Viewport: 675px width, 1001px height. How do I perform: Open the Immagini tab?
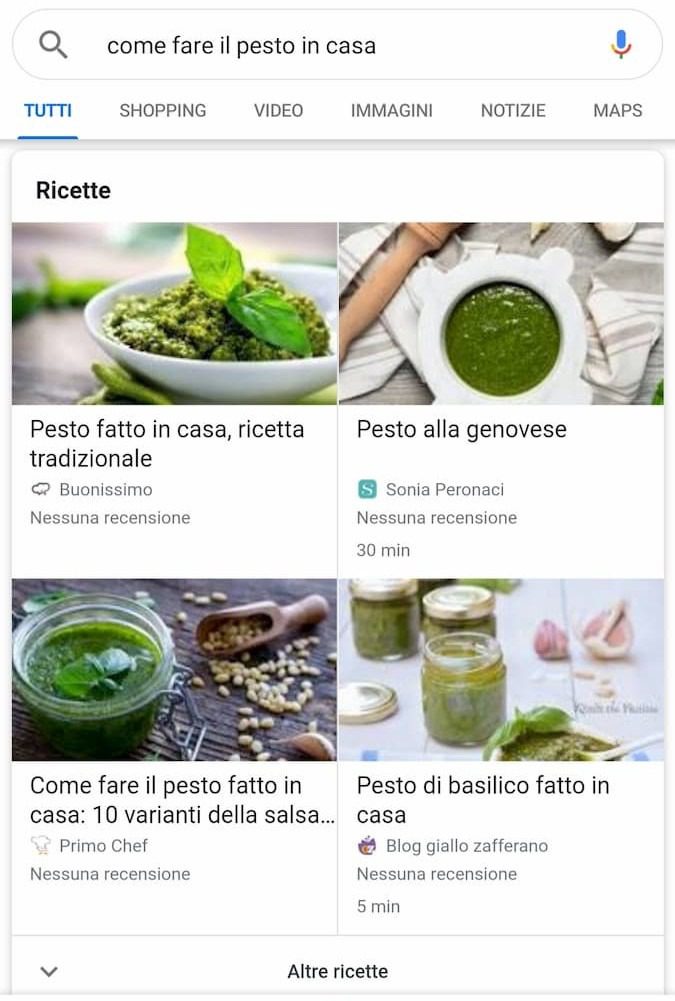392,111
